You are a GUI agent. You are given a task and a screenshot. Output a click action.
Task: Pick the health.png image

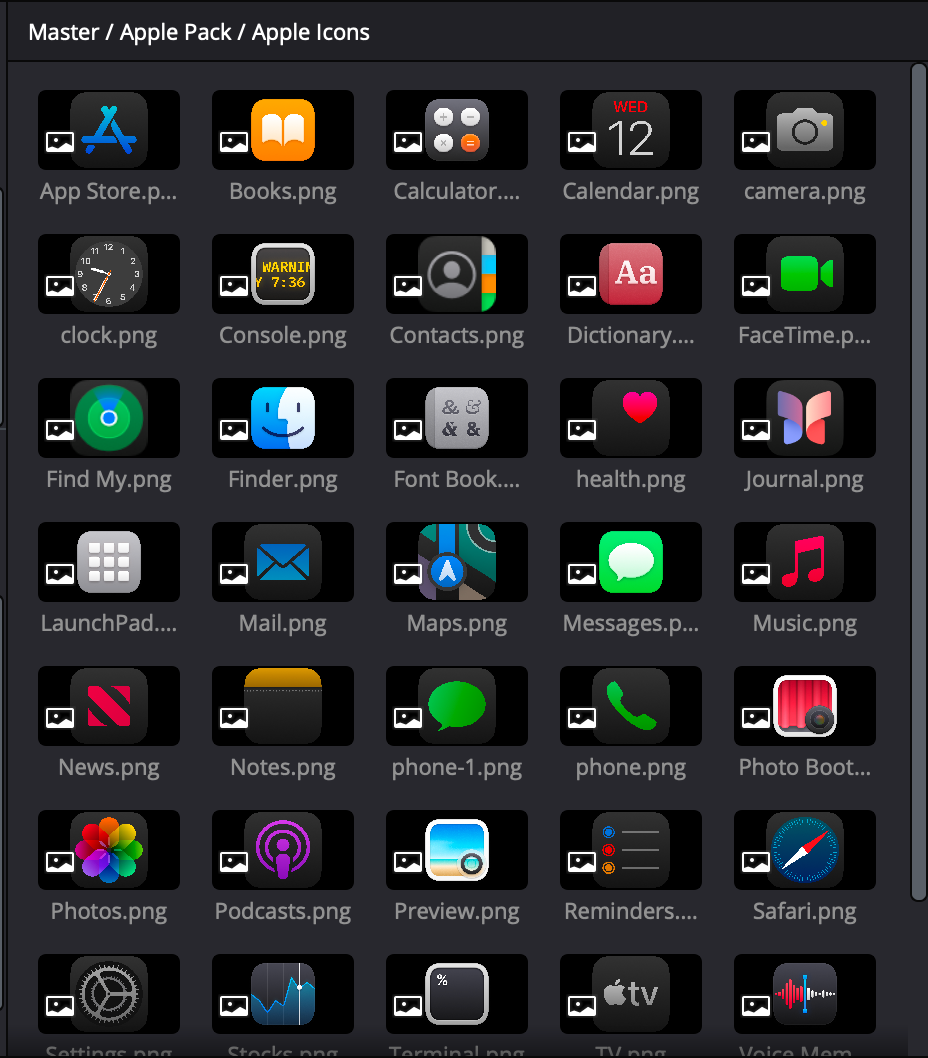point(631,418)
